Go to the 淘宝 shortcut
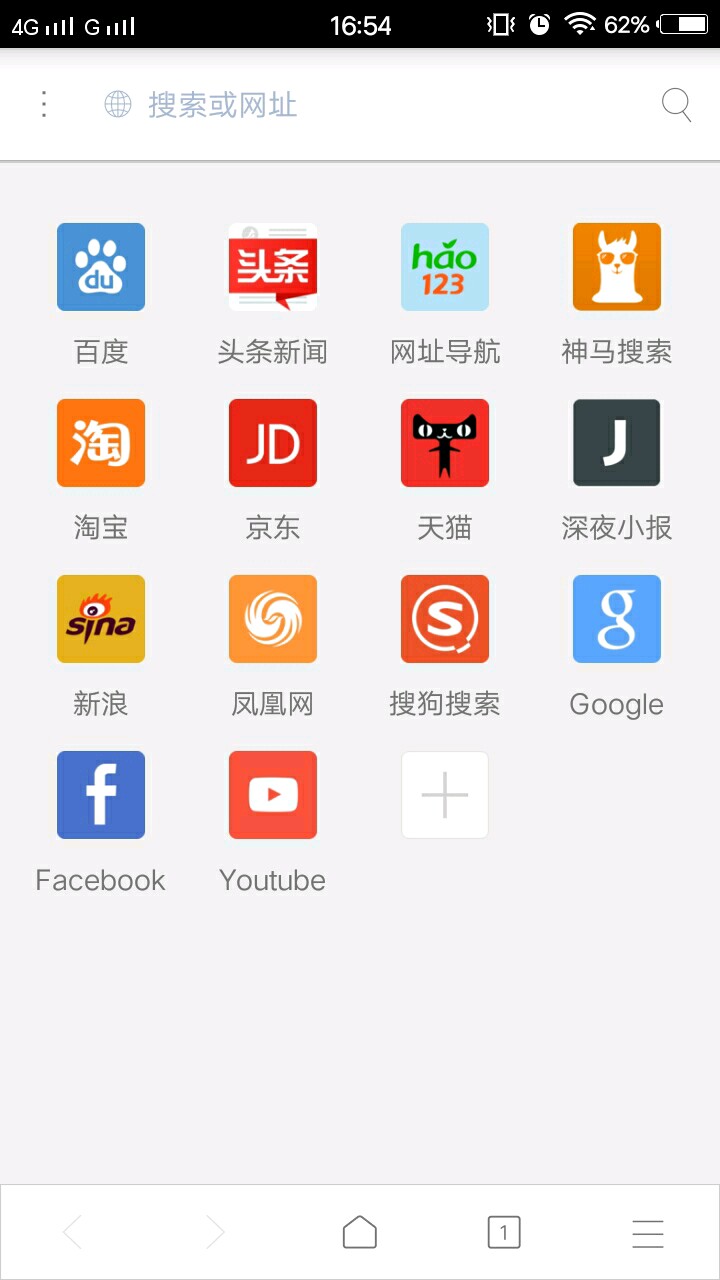Viewport: 720px width, 1280px height. (101, 443)
